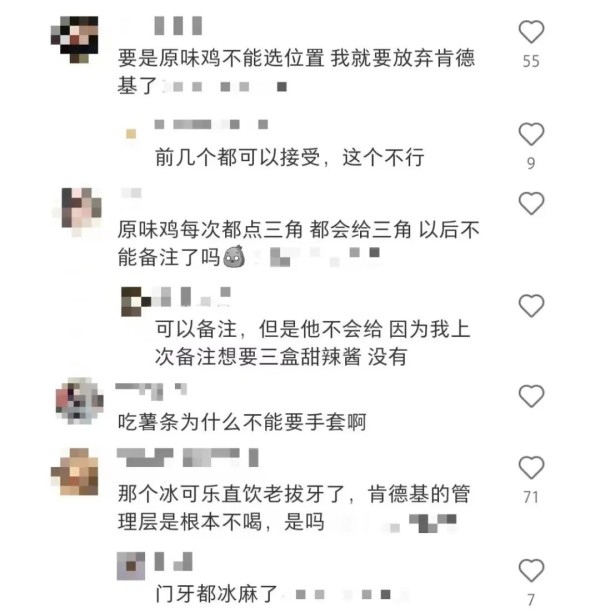Open avatar of the 吃薯条 commenter
600x613 pixels.
click(x=79, y=401)
